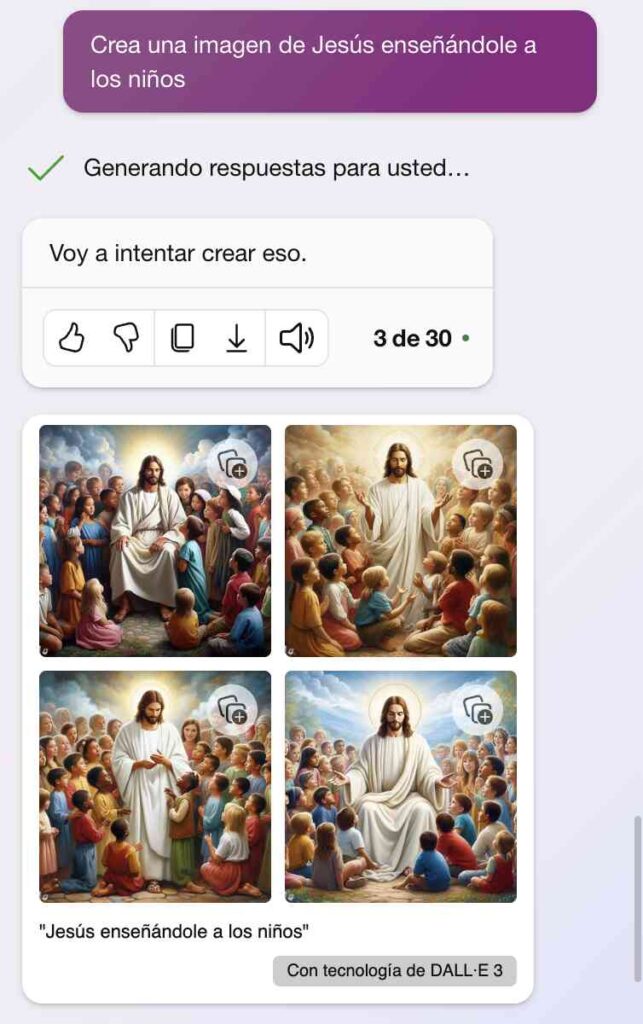643x1024 pixels.
Task: Save the third generated image to collection
Action: (232, 709)
